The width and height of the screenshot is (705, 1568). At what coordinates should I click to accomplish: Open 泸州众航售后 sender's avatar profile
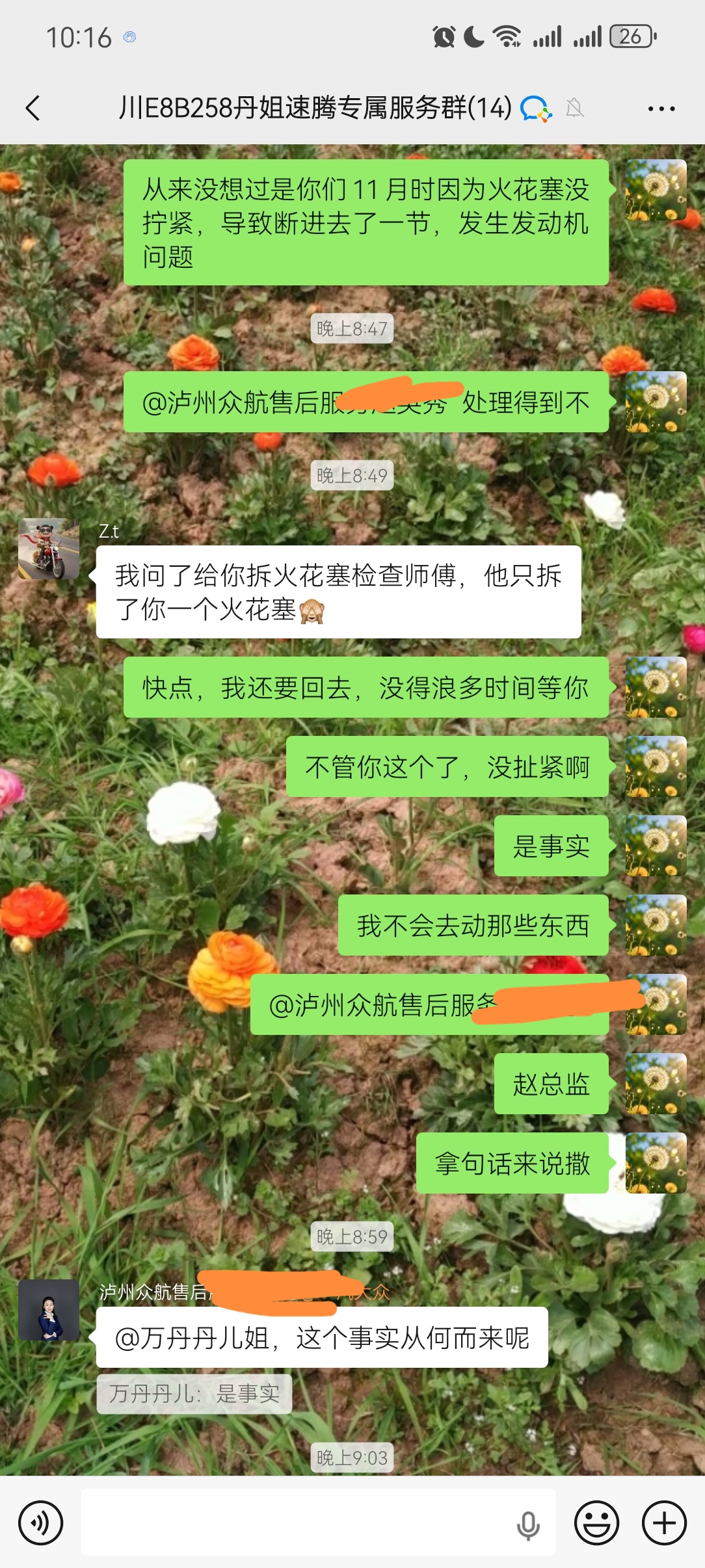[x=49, y=1310]
